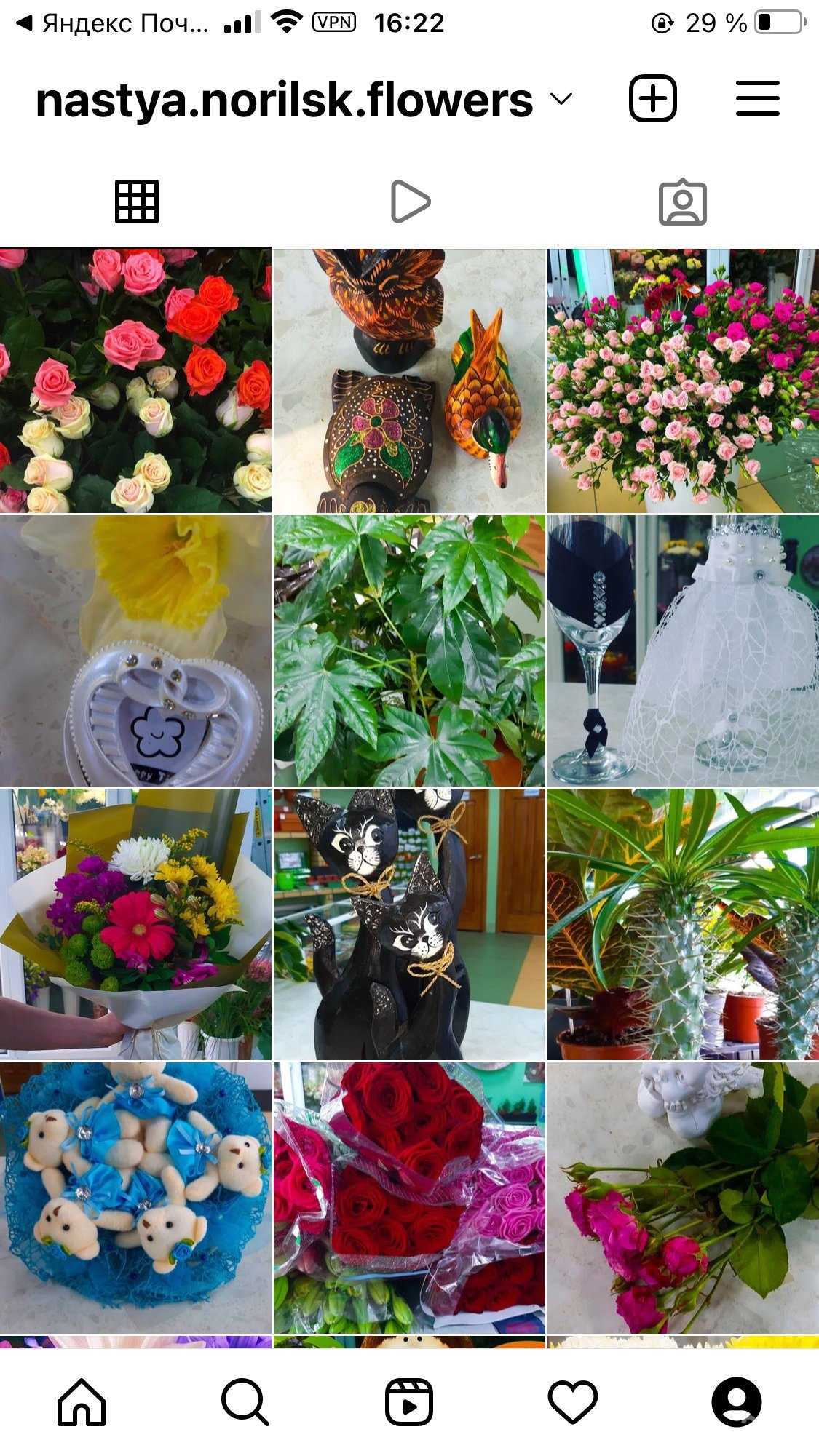This screenshot has width=819, height=1456.
Task: Switch to the tagged photos tab
Action: coord(682,202)
